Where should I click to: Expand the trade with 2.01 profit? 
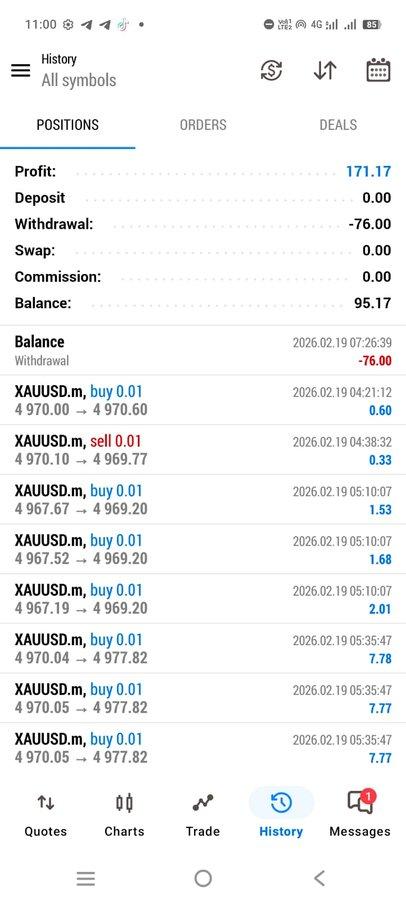[x=203, y=599]
